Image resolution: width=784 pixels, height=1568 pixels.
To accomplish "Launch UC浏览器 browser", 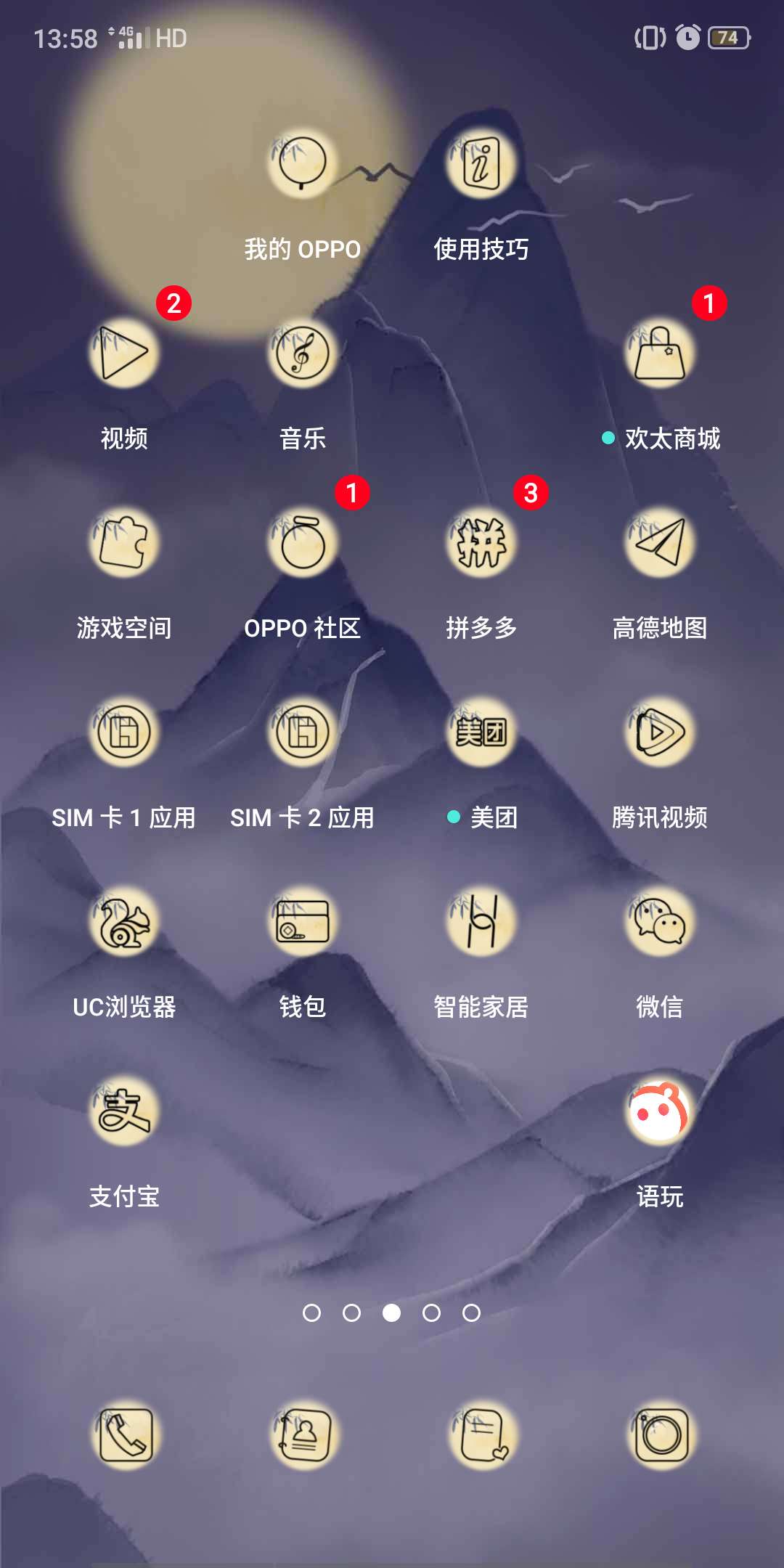I will tap(124, 922).
